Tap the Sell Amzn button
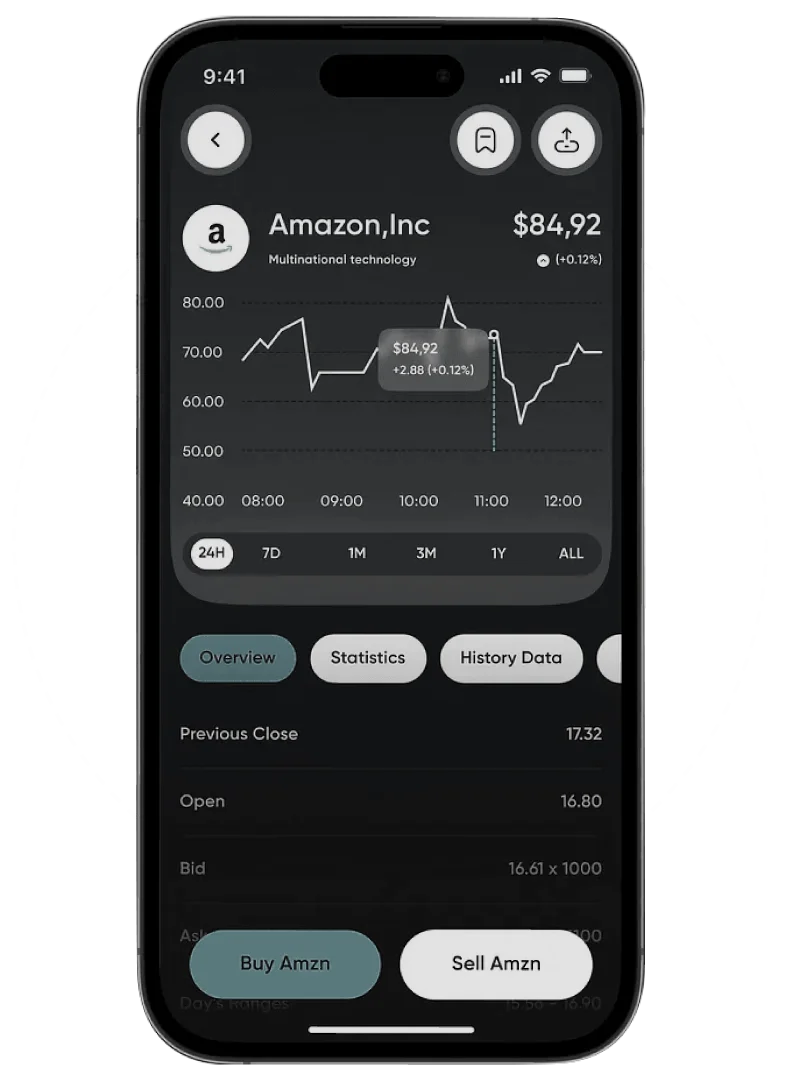The image size is (791, 1080). point(496,964)
